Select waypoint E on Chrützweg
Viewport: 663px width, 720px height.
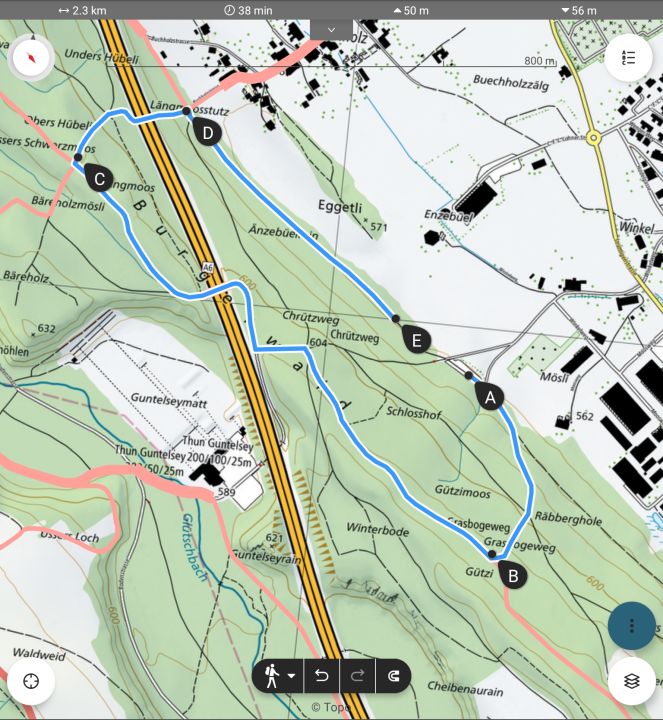416,339
